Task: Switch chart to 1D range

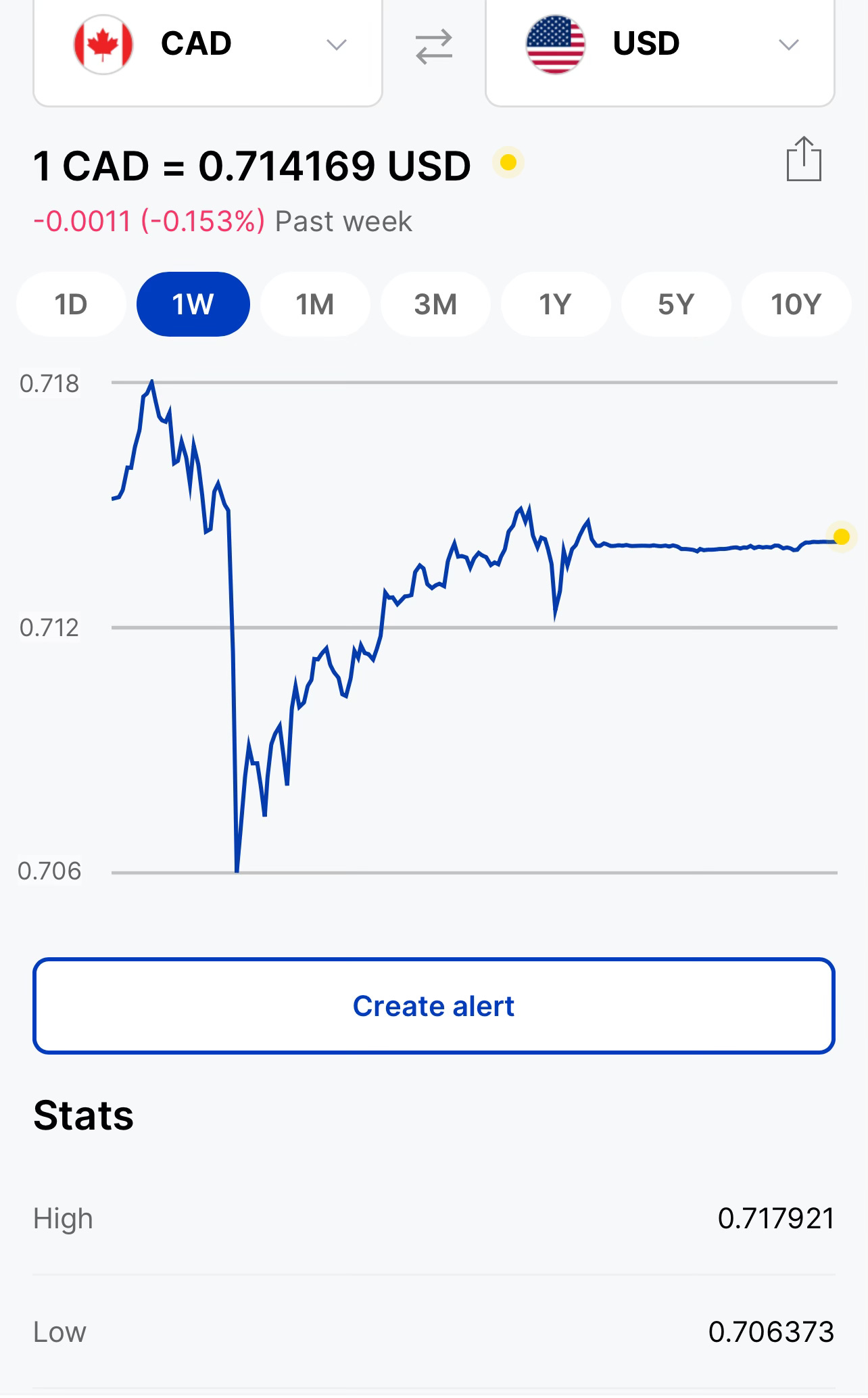Action: (71, 304)
